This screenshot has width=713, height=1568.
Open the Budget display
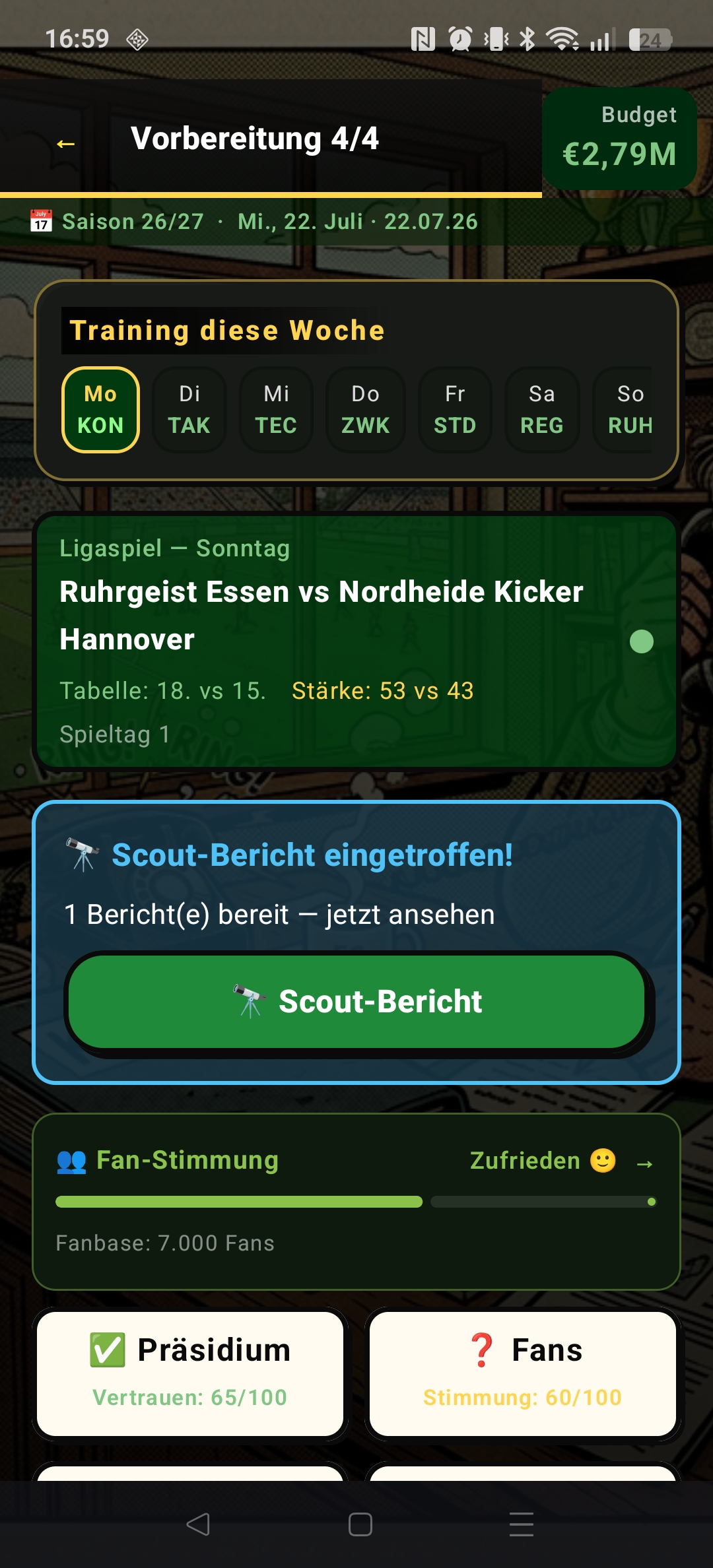tap(619, 139)
